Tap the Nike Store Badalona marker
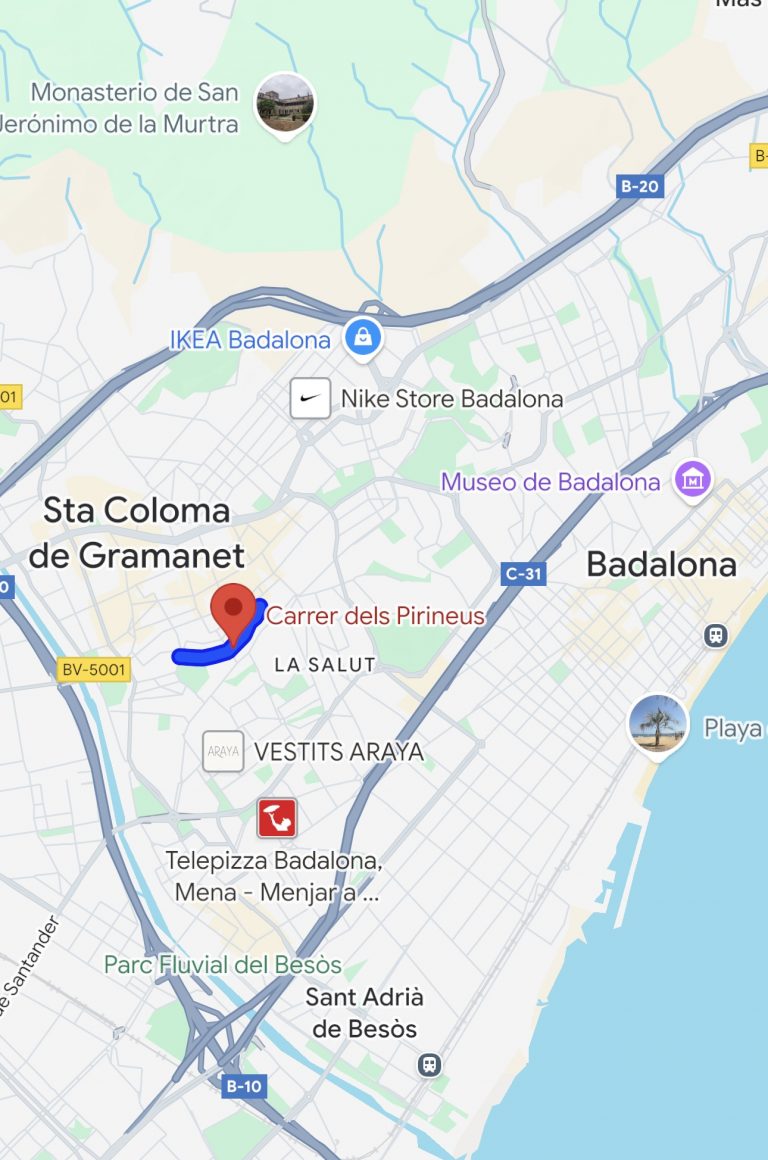The height and width of the screenshot is (1160, 768). pyautogui.click(x=310, y=399)
